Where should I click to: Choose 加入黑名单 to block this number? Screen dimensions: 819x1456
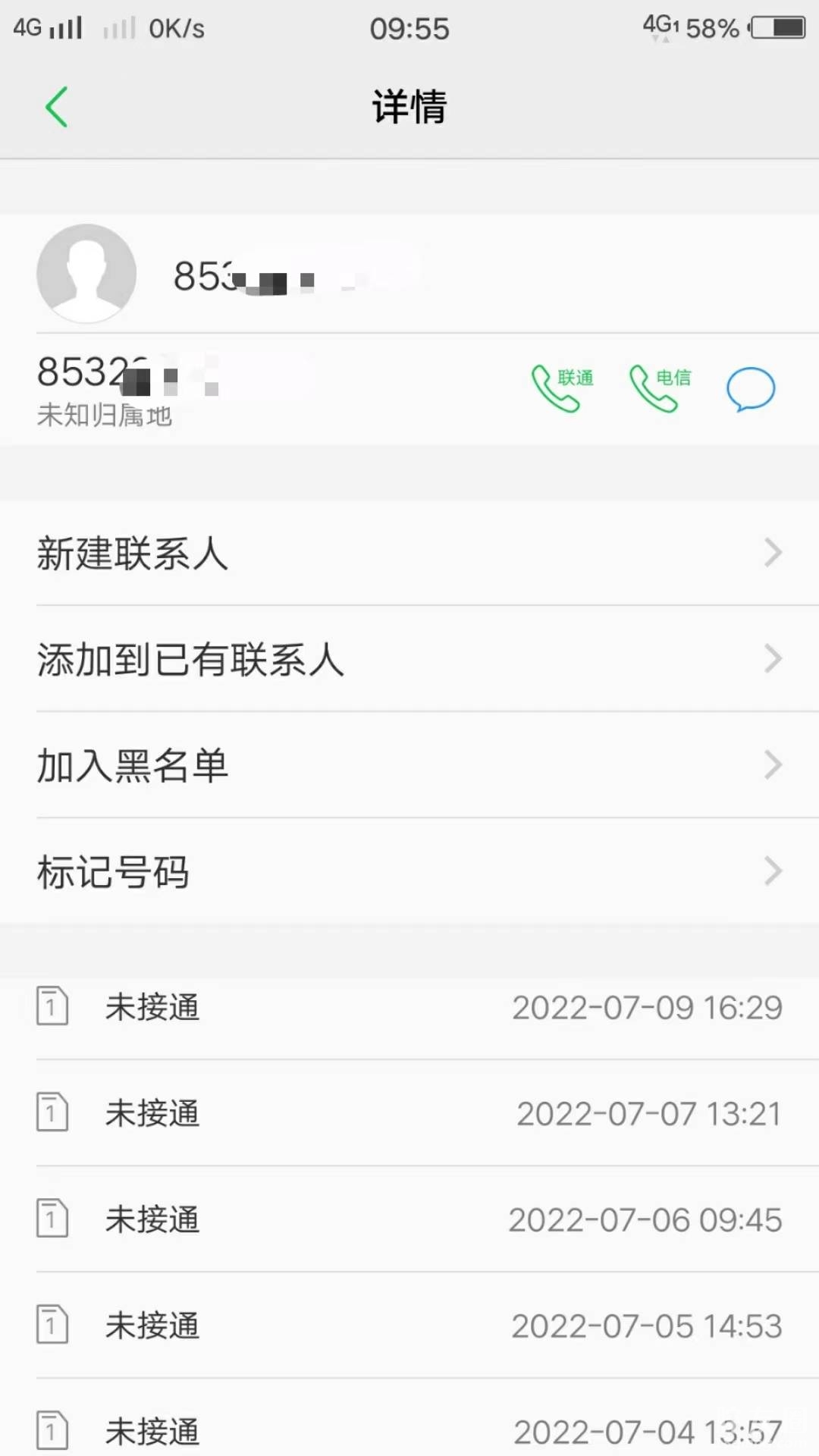coord(409,765)
